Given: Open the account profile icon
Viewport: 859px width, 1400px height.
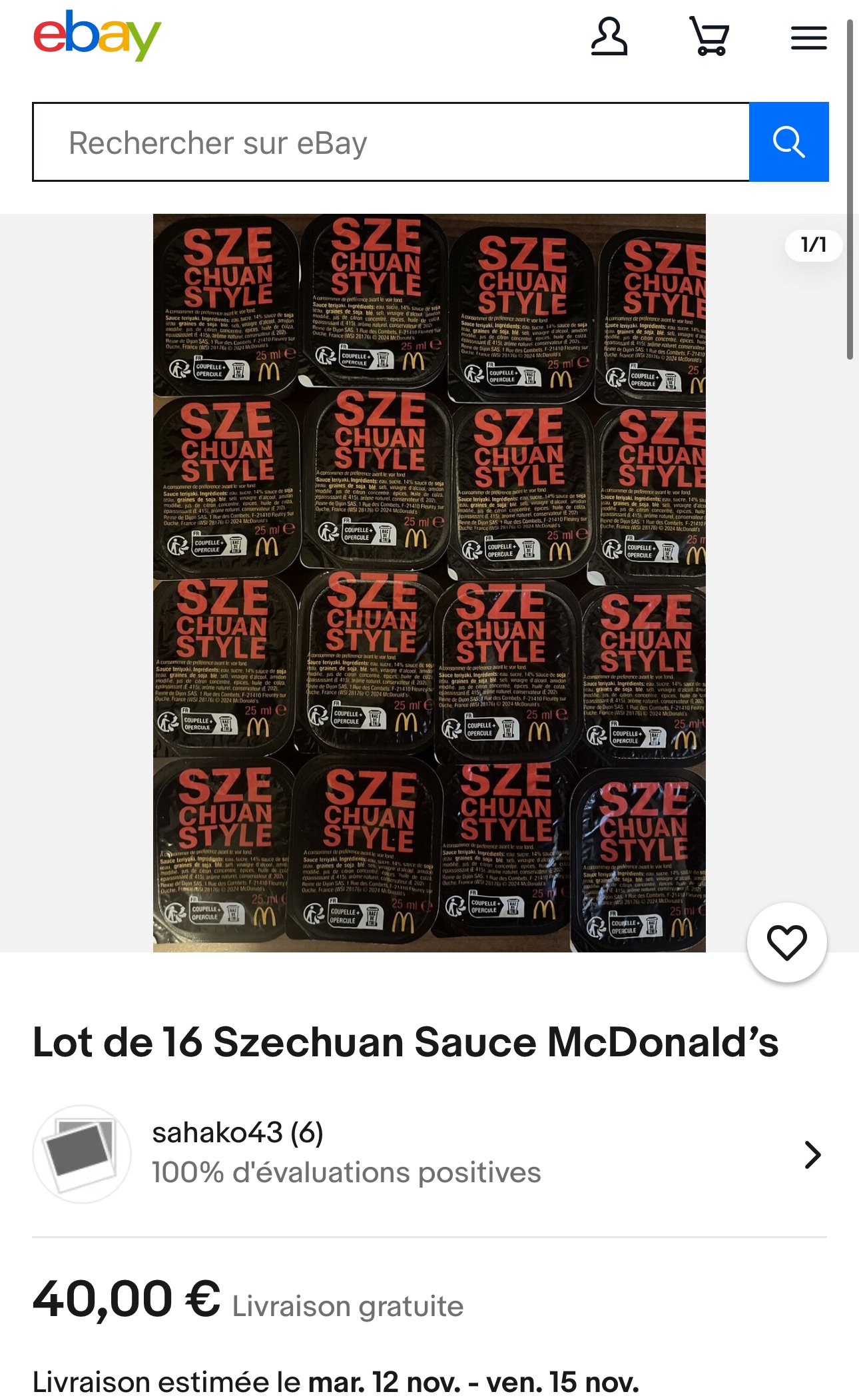Looking at the screenshot, I should click(609, 37).
